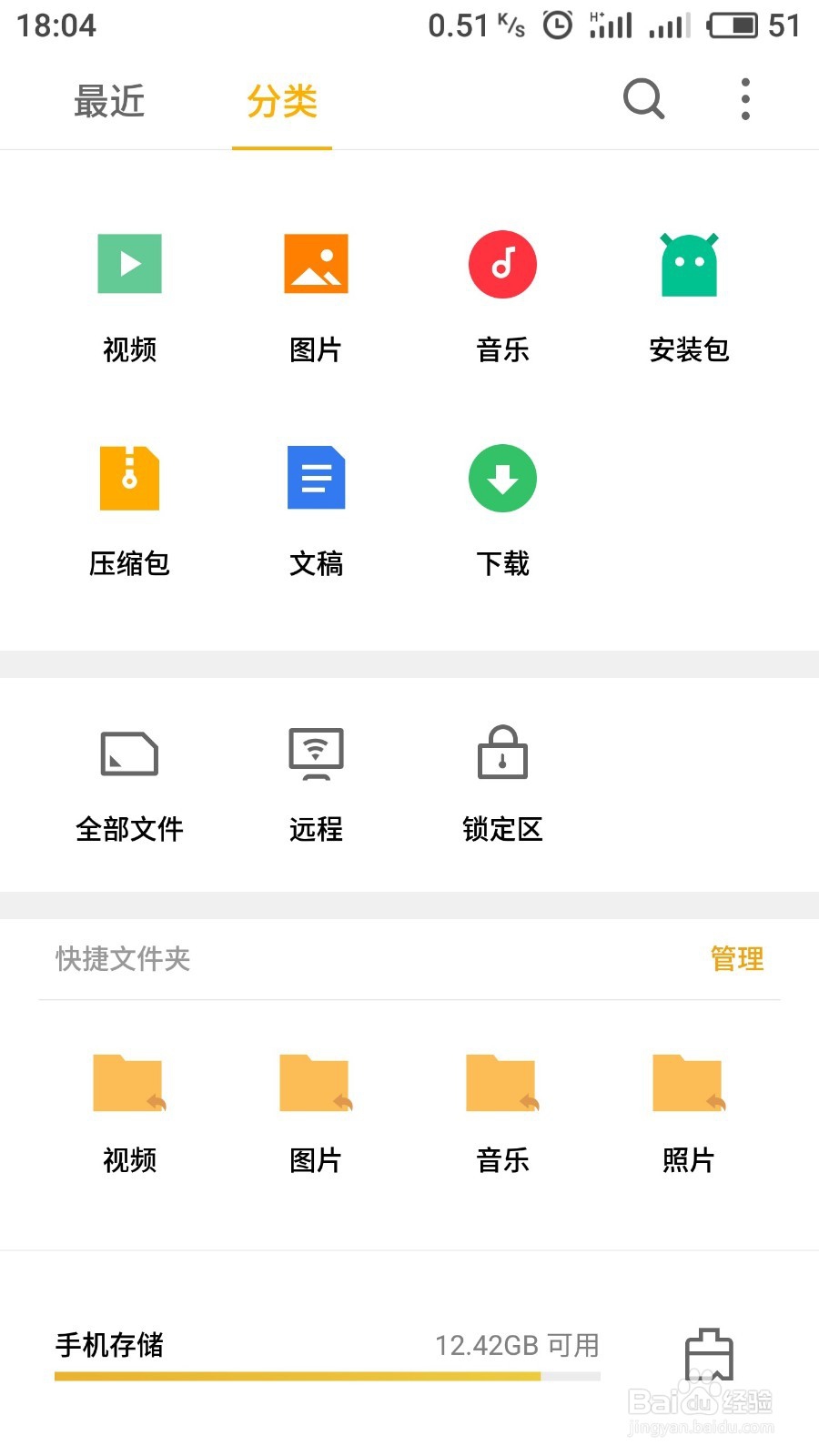
Task: Open the 视频 (Videos) category
Action: click(129, 291)
